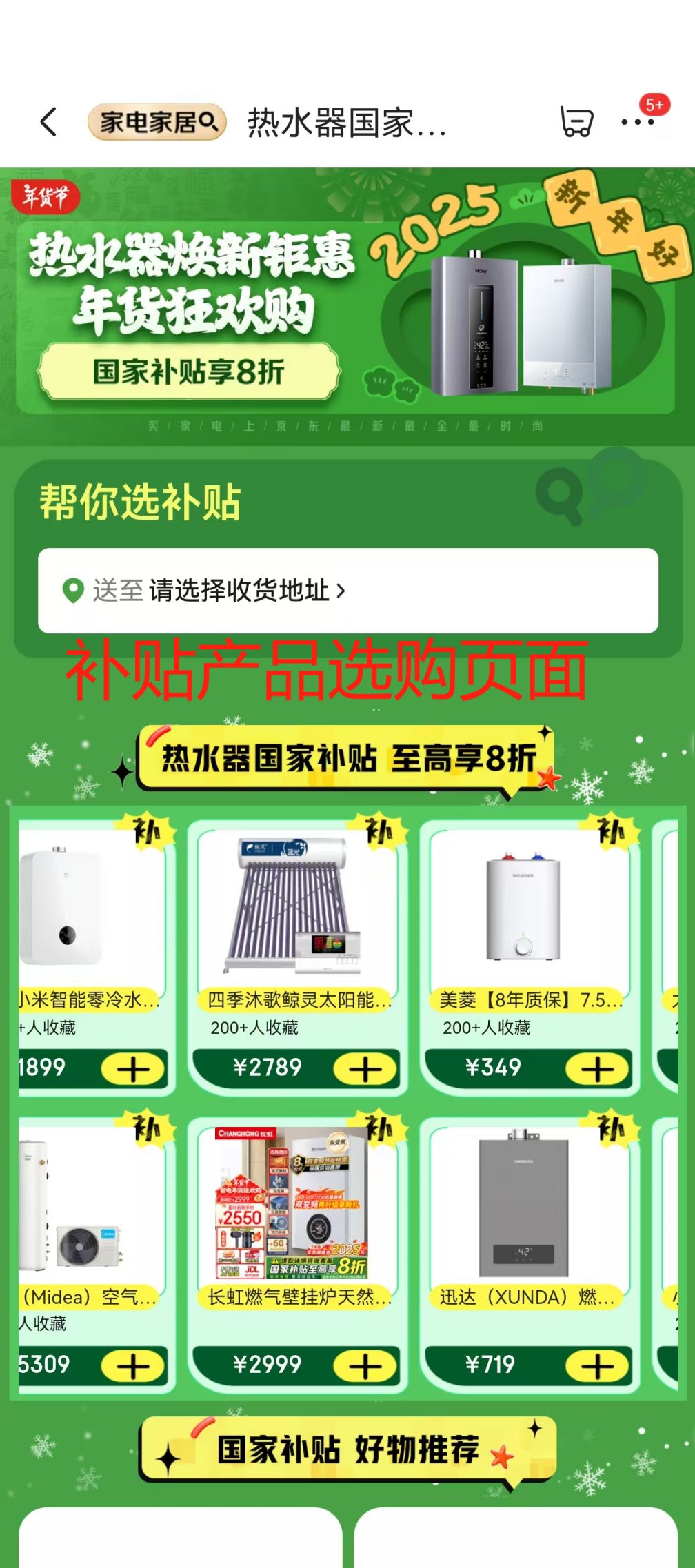Open the 美菱【8年质保】product card
This screenshot has width=695, height=1568.
[527, 910]
